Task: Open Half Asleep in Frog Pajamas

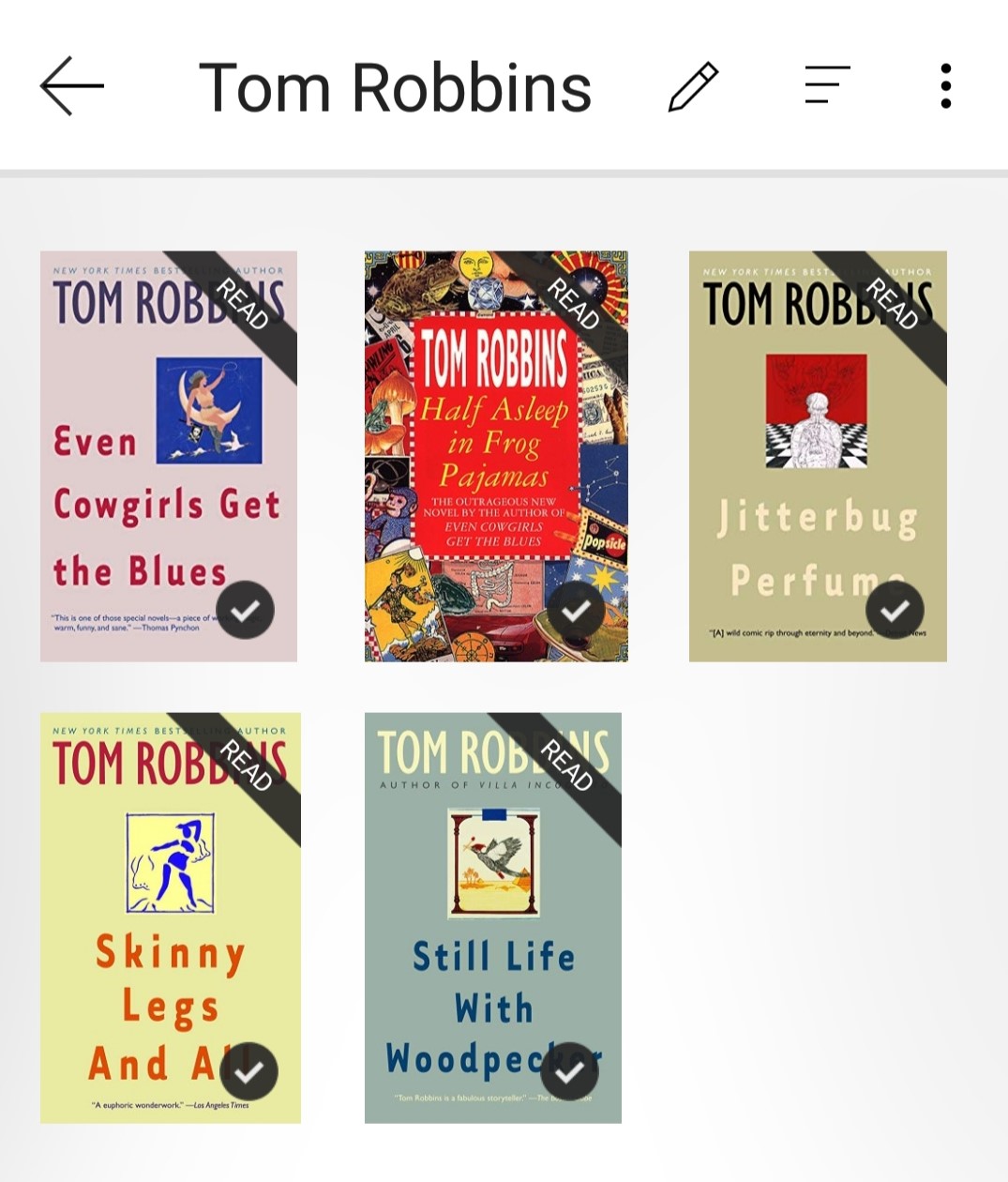Action: click(x=496, y=457)
